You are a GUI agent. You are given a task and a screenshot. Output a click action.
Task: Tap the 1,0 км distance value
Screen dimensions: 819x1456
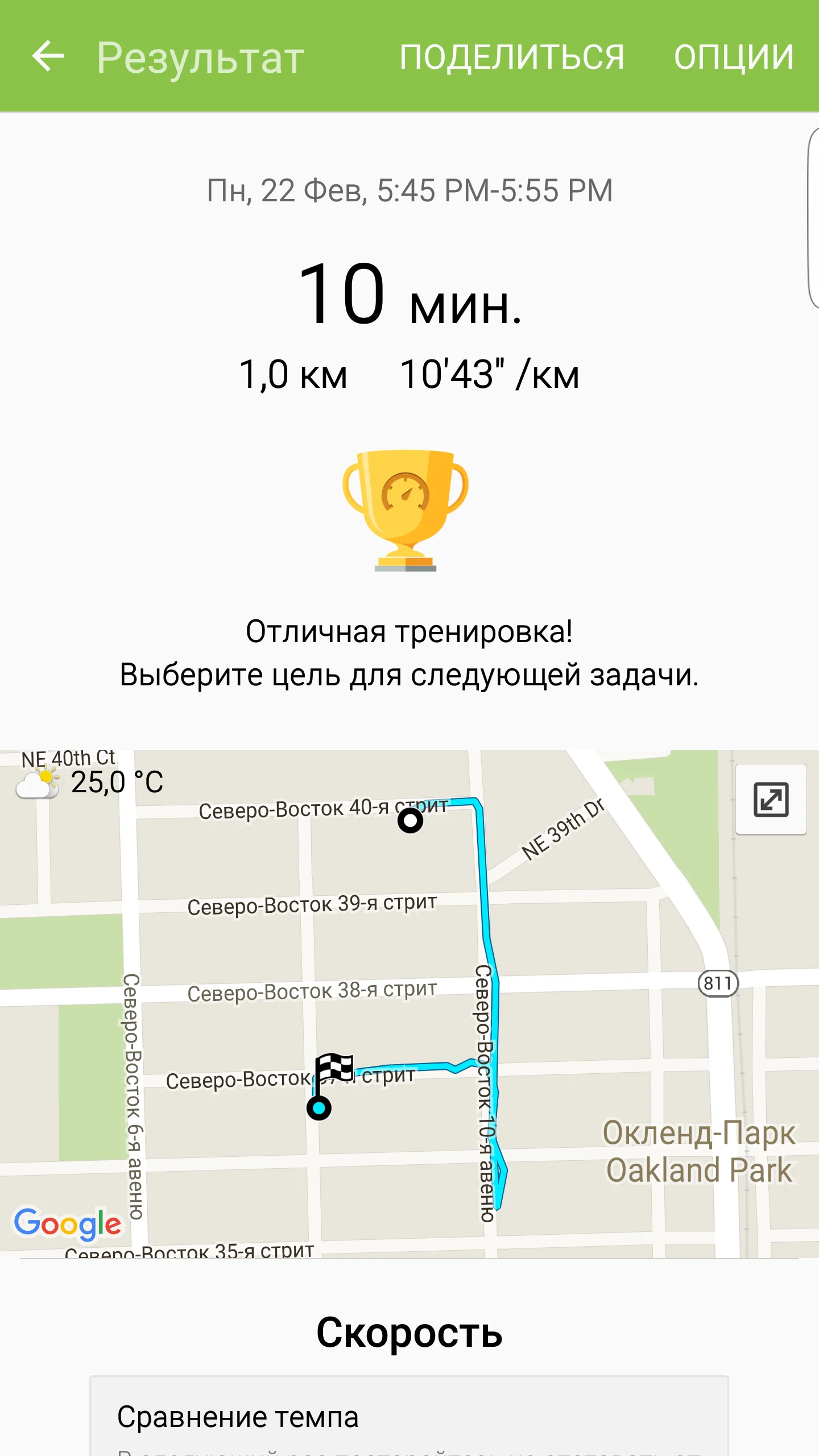(x=294, y=374)
